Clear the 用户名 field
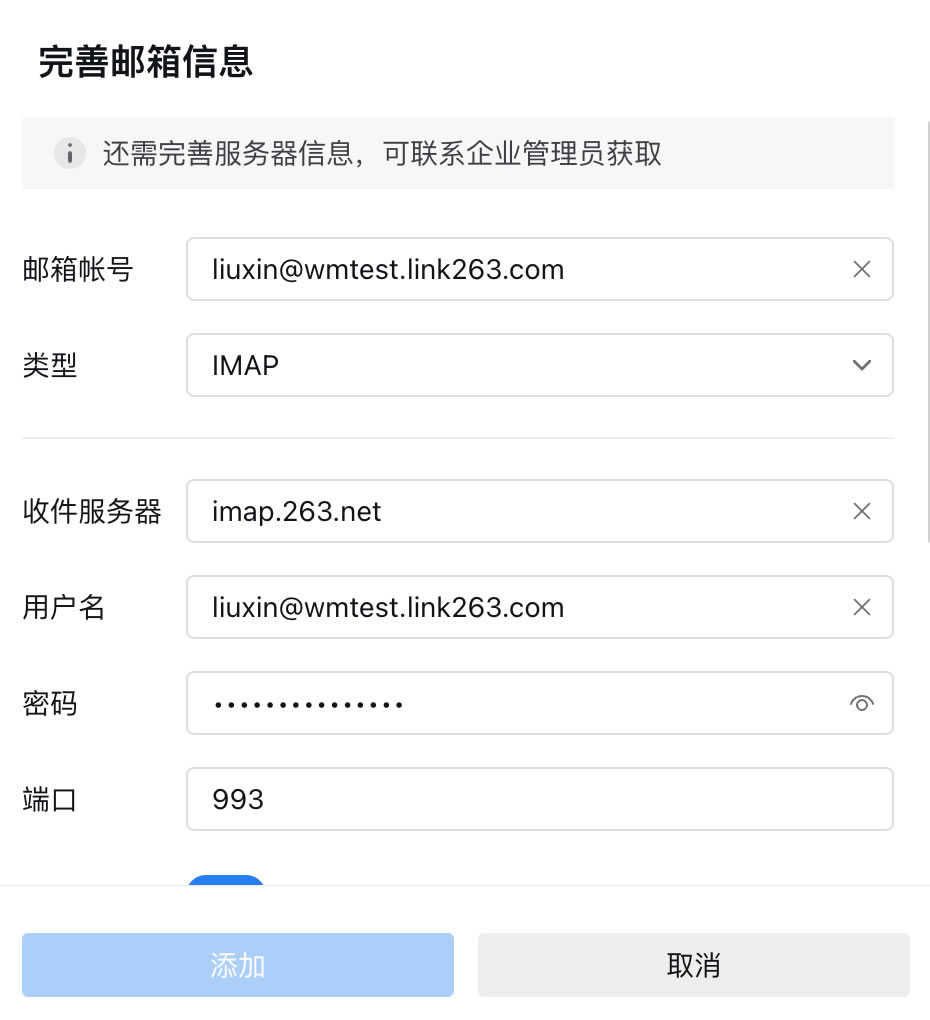 [861, 607]
